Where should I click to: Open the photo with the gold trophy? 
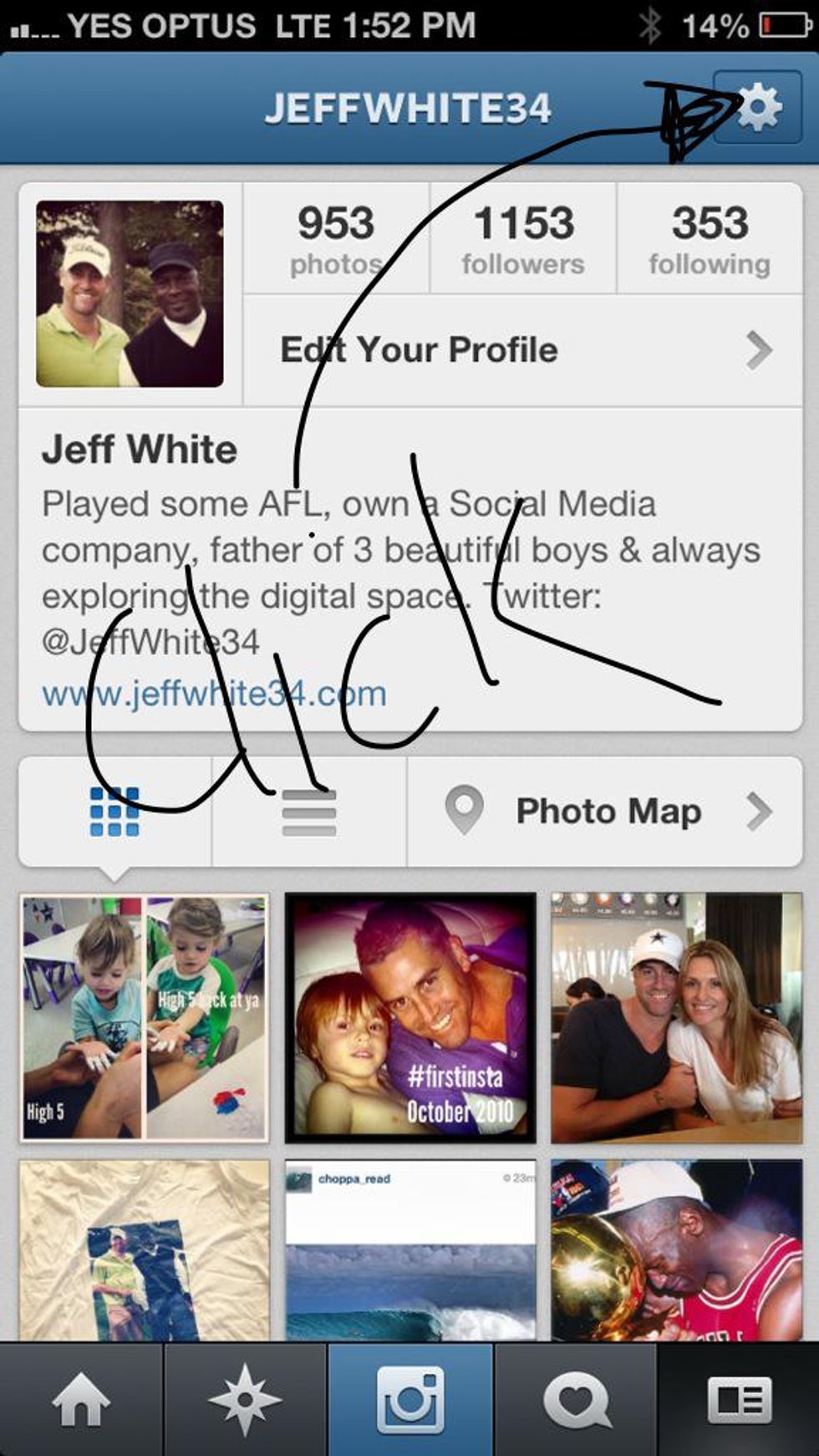(676, 1250)
